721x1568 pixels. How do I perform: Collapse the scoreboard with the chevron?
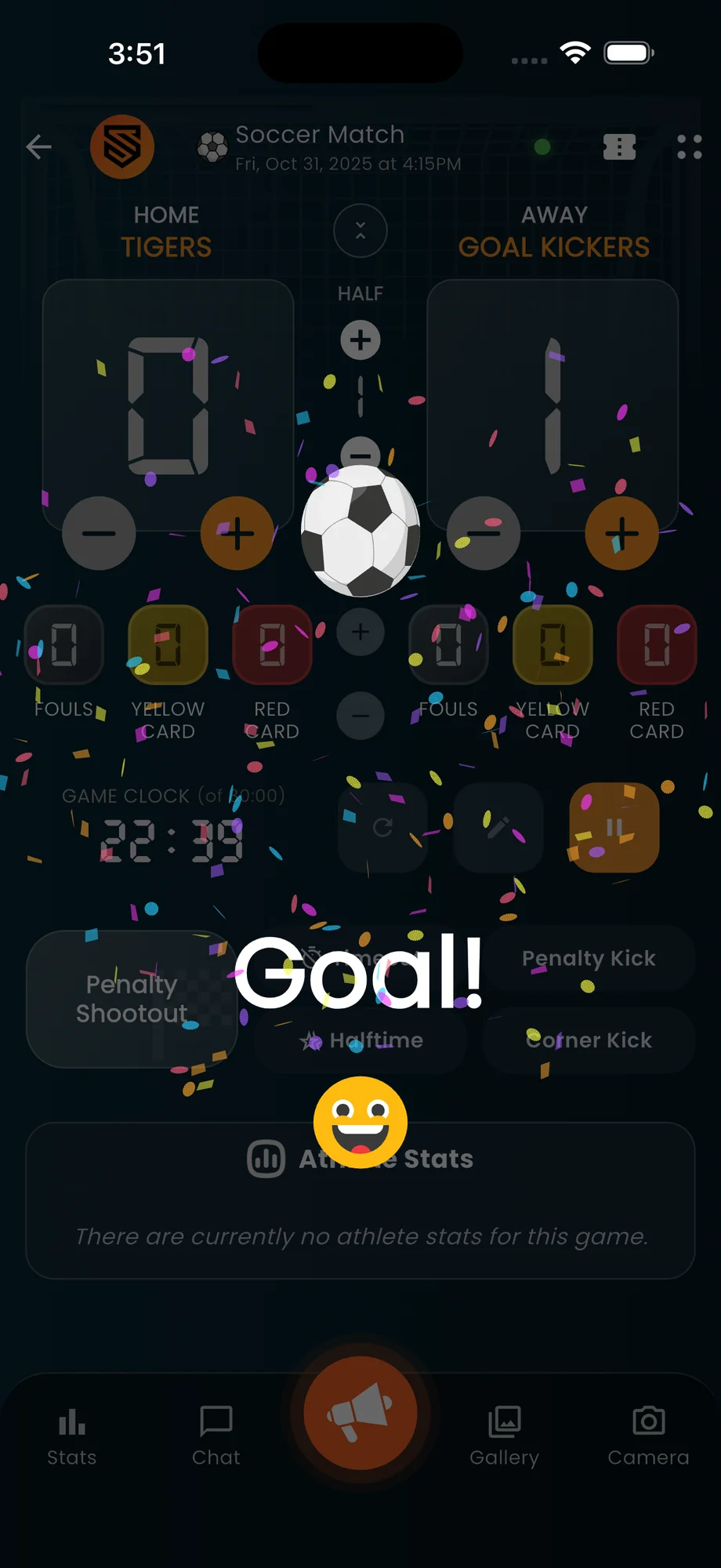(x=360, y=230)
